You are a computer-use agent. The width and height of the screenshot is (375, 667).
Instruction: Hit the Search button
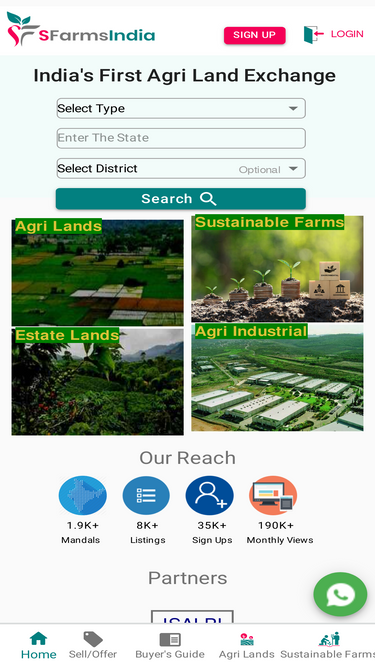coord(181,199)
